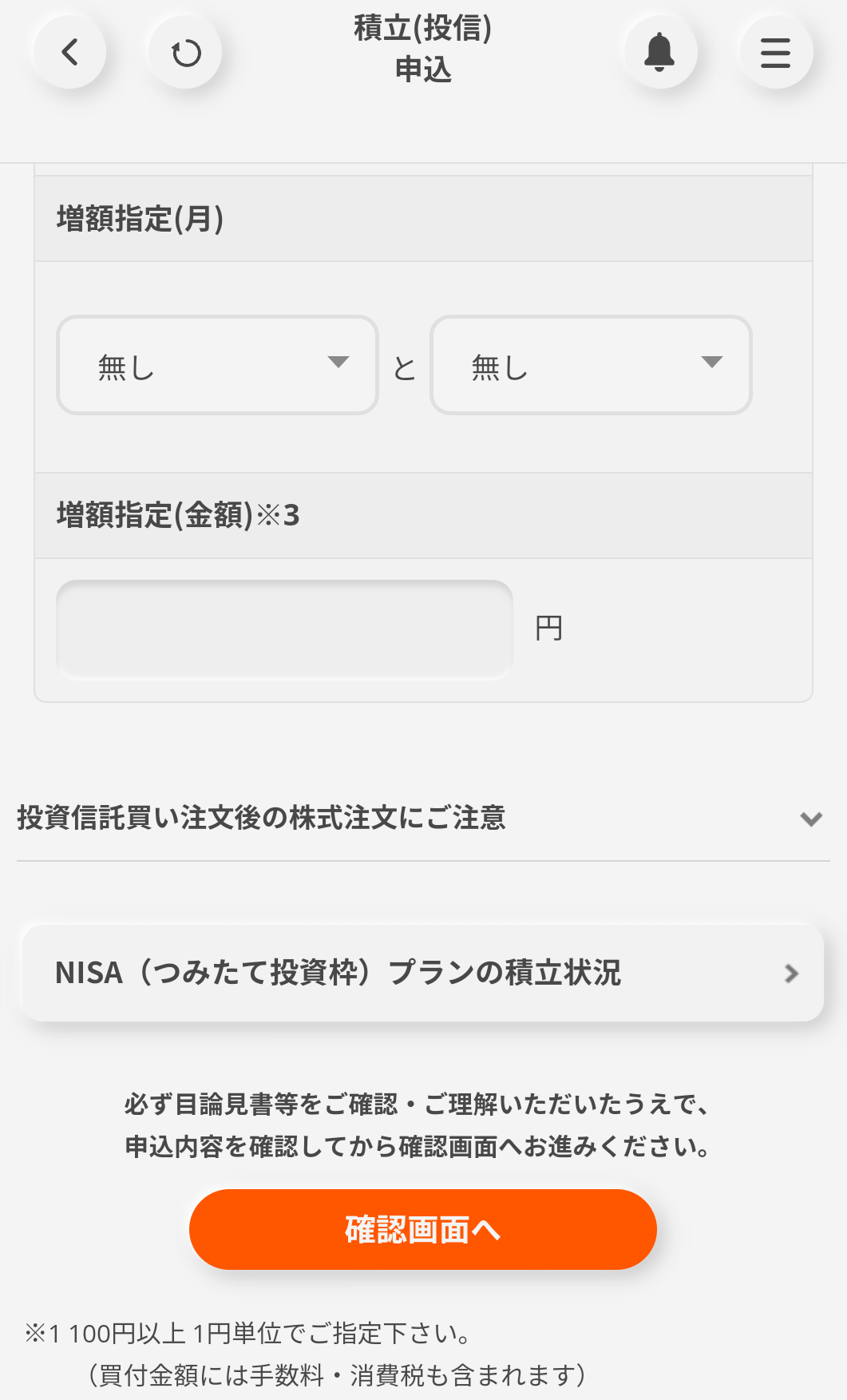Open the second 増額指定(月) month dropdown

pyautogui.click(x=590, y=364)
